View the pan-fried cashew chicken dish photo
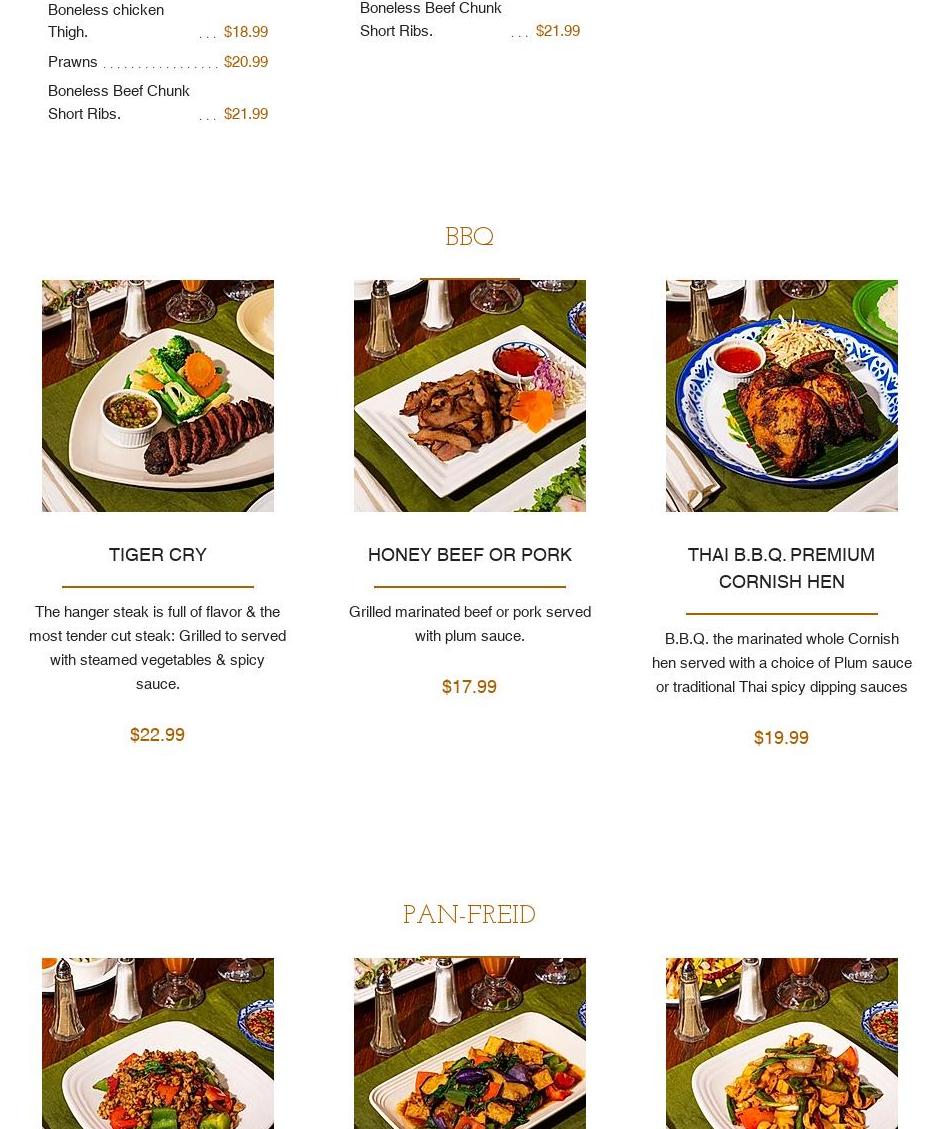951x1129 pixels. (782, 1044)
